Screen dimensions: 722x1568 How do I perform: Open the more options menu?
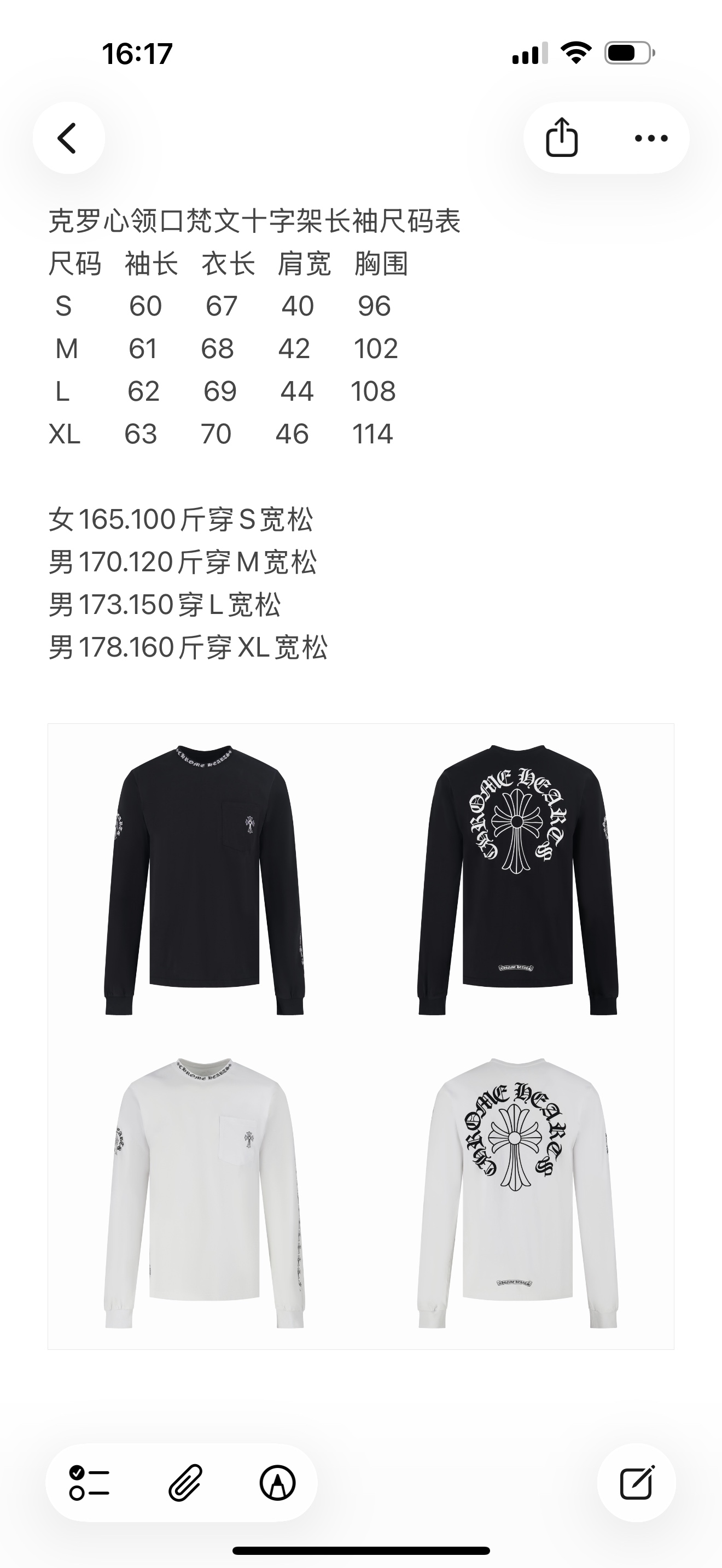pyautogui.click(x=651, y=138)
